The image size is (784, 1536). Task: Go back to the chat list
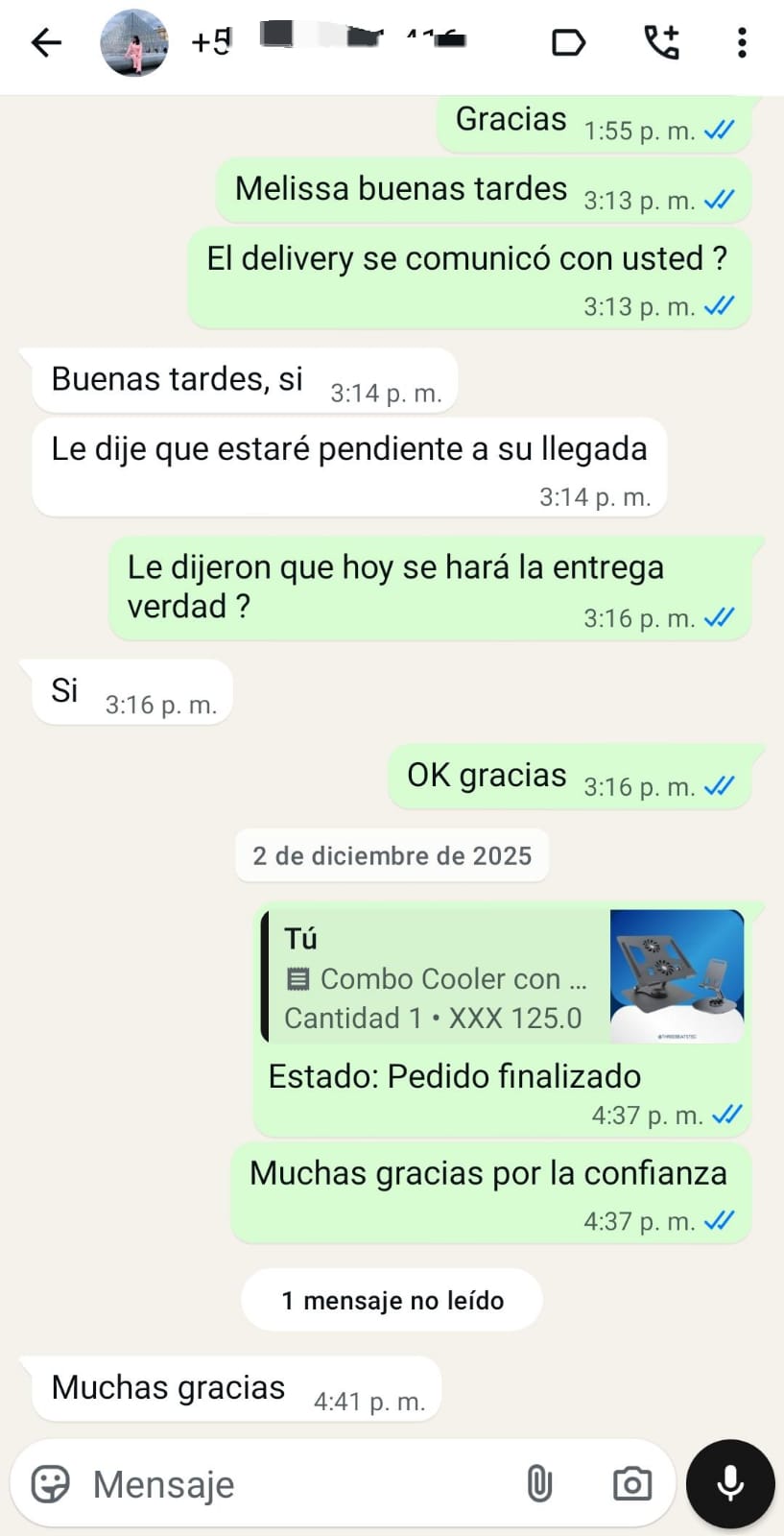[46, 42]
